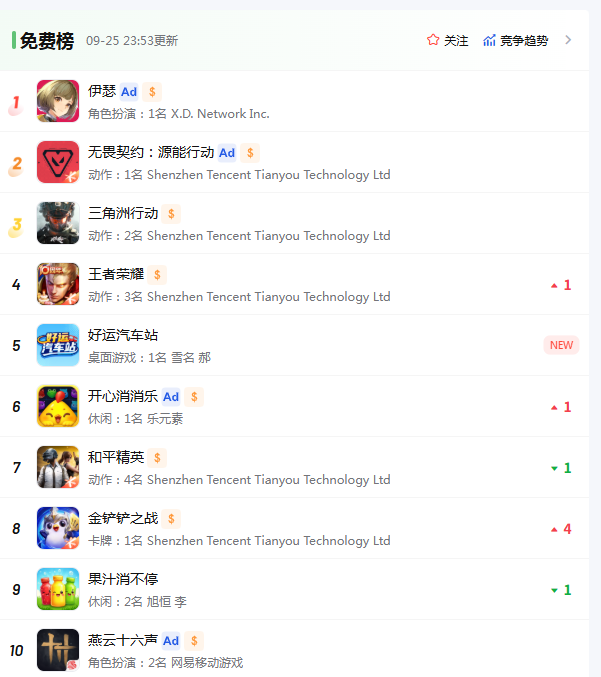
Task: Tap the 开心消消乐 row
Action: coord(122,396)
